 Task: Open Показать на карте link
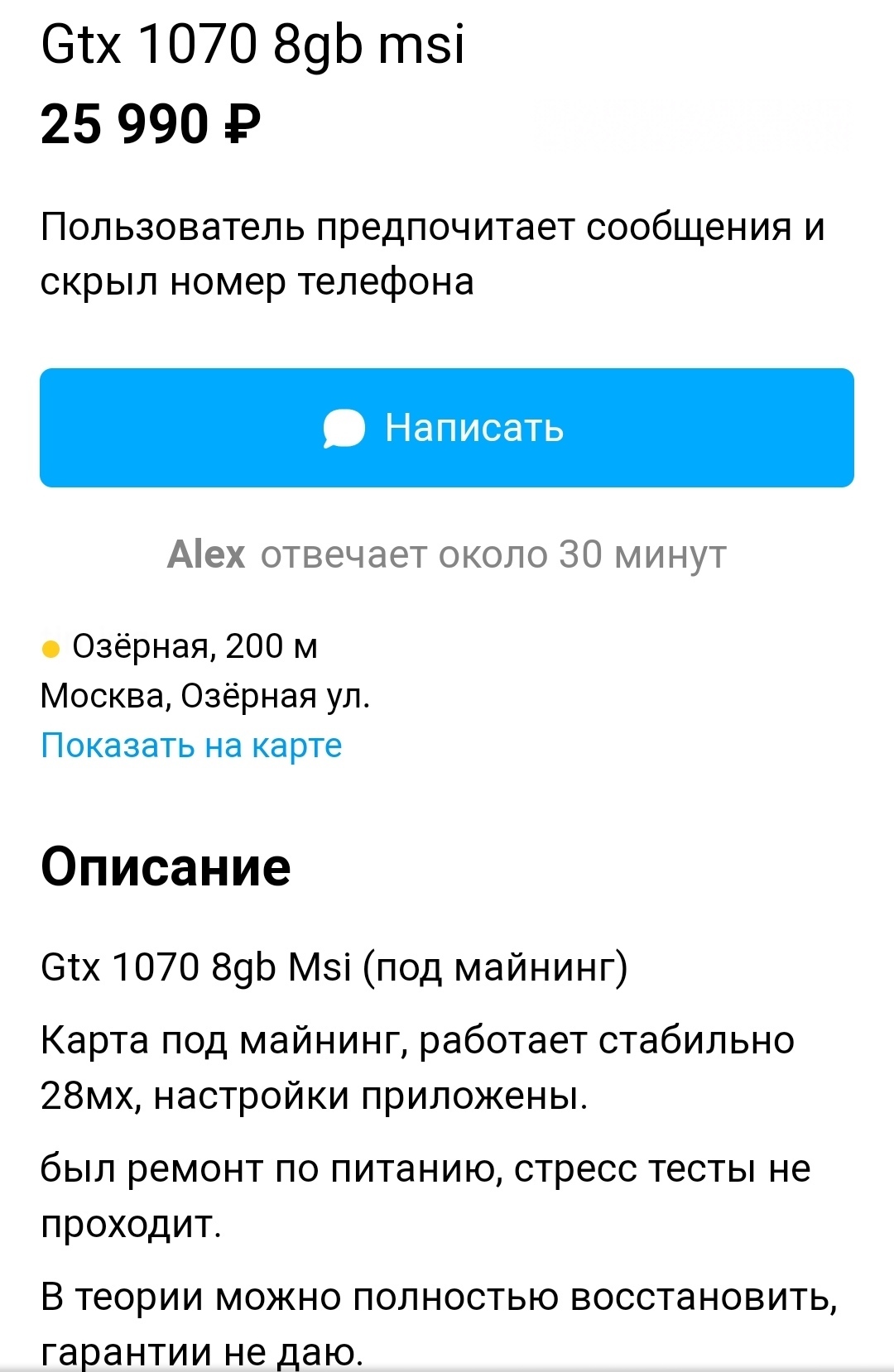tap(191, 746)
